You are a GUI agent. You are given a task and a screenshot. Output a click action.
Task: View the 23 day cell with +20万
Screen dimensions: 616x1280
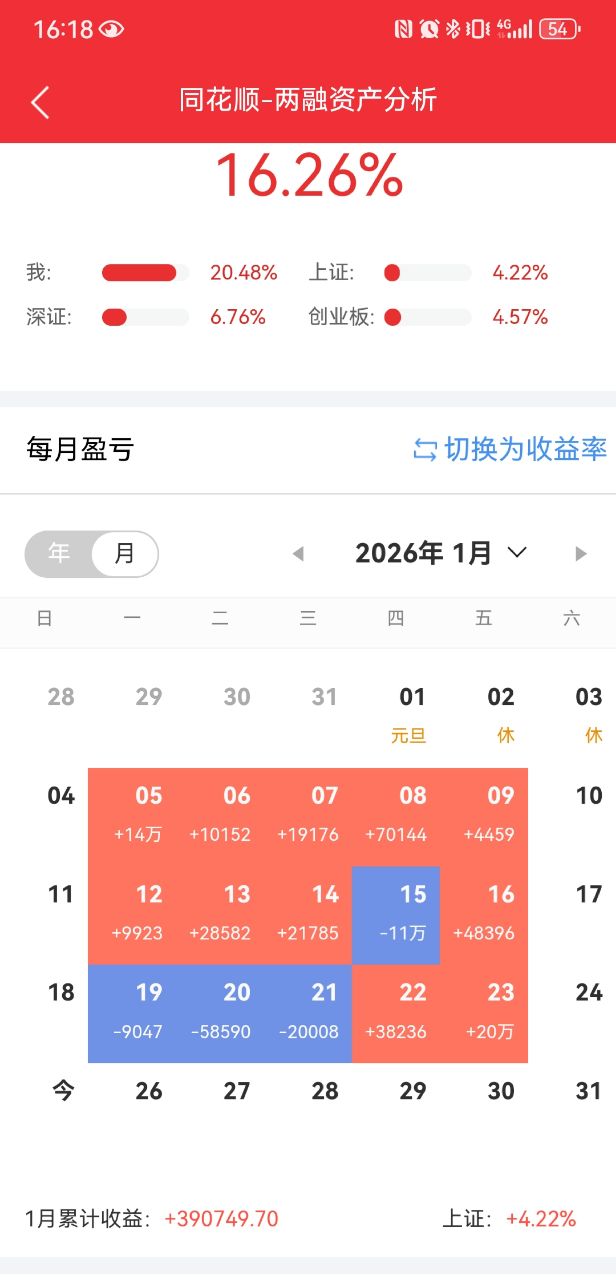pos(484,1013)
